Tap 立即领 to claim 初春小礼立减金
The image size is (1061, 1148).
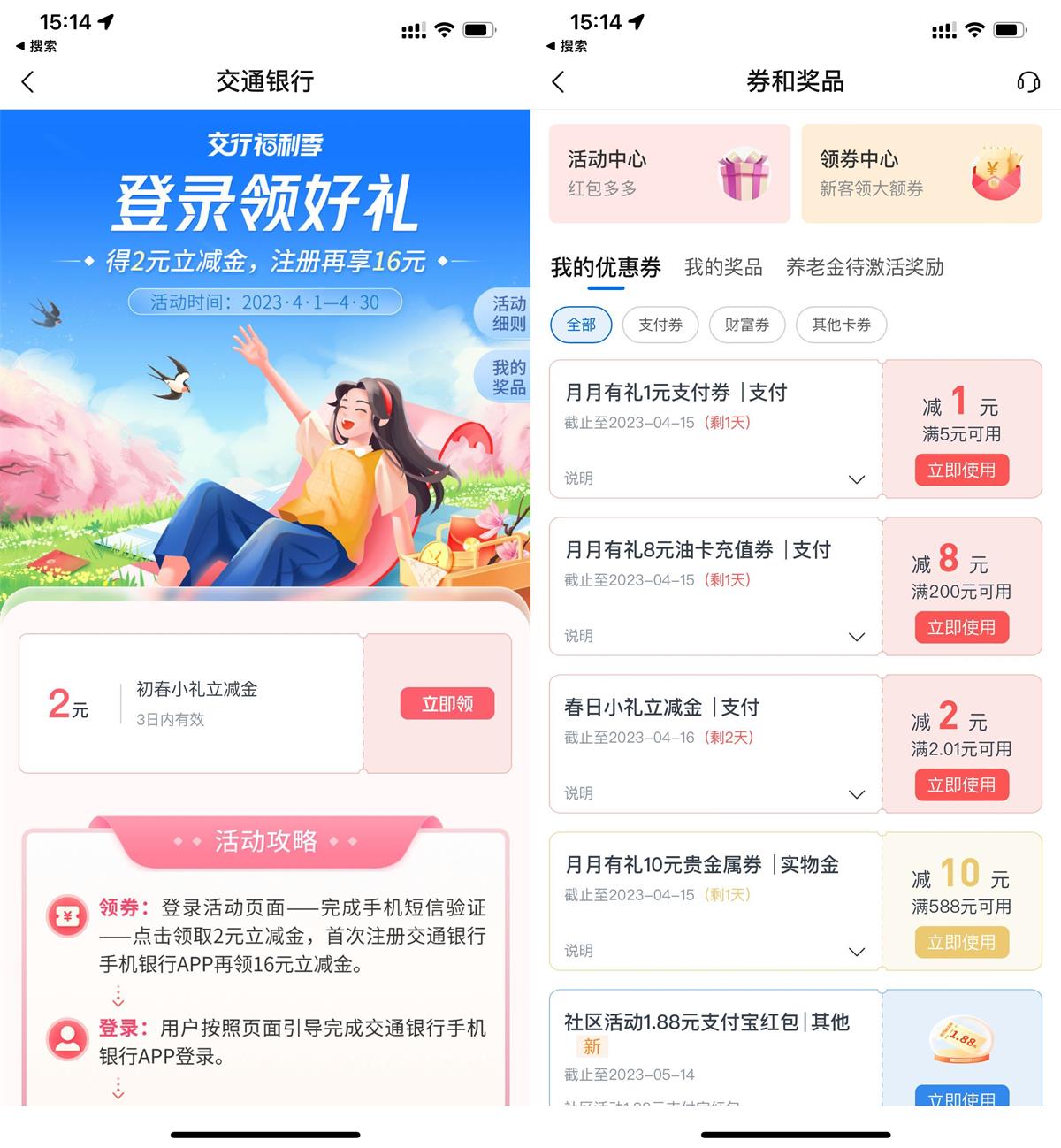pos(447,704)
